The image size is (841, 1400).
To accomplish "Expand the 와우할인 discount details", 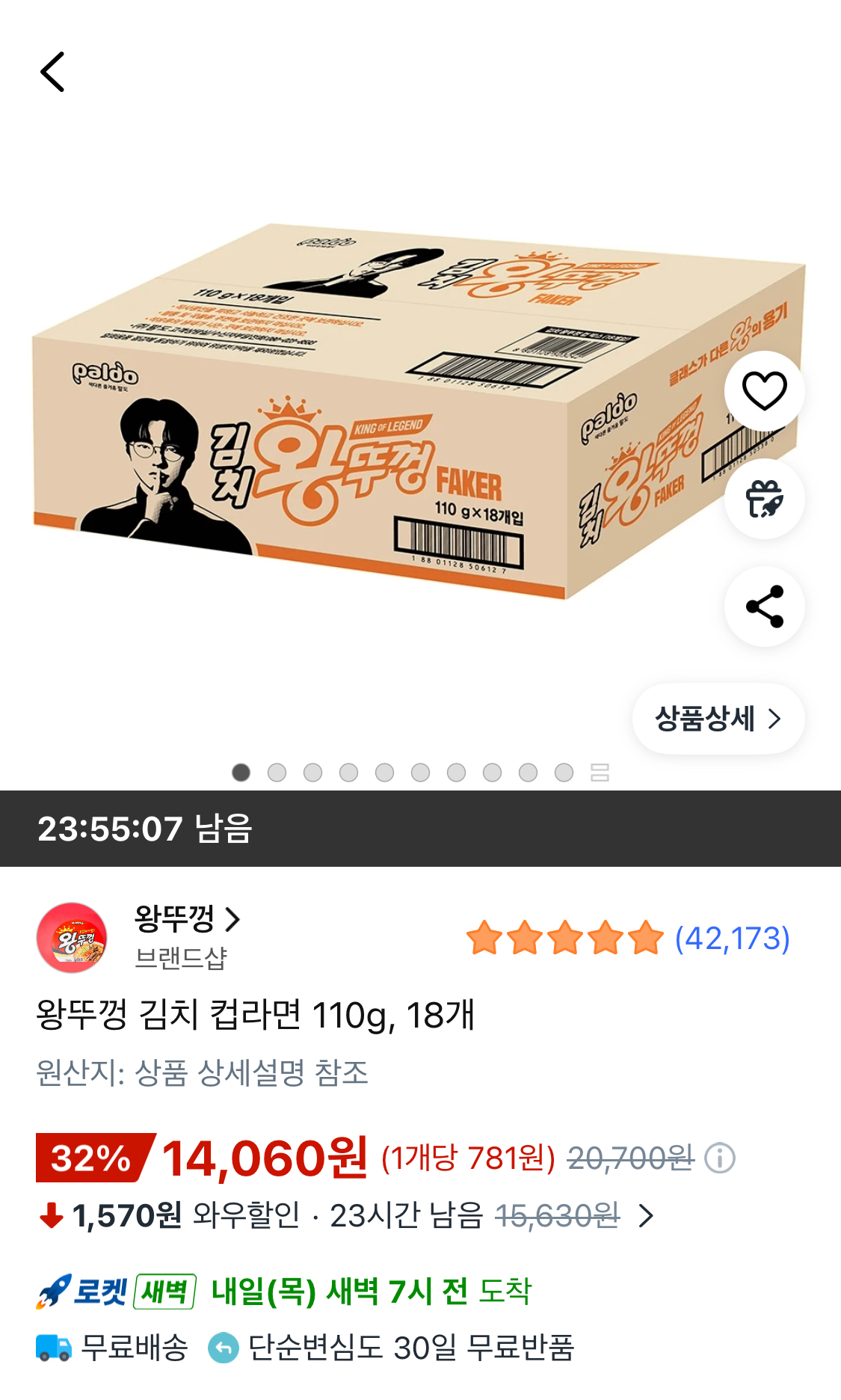I will tap(647, 1216).
